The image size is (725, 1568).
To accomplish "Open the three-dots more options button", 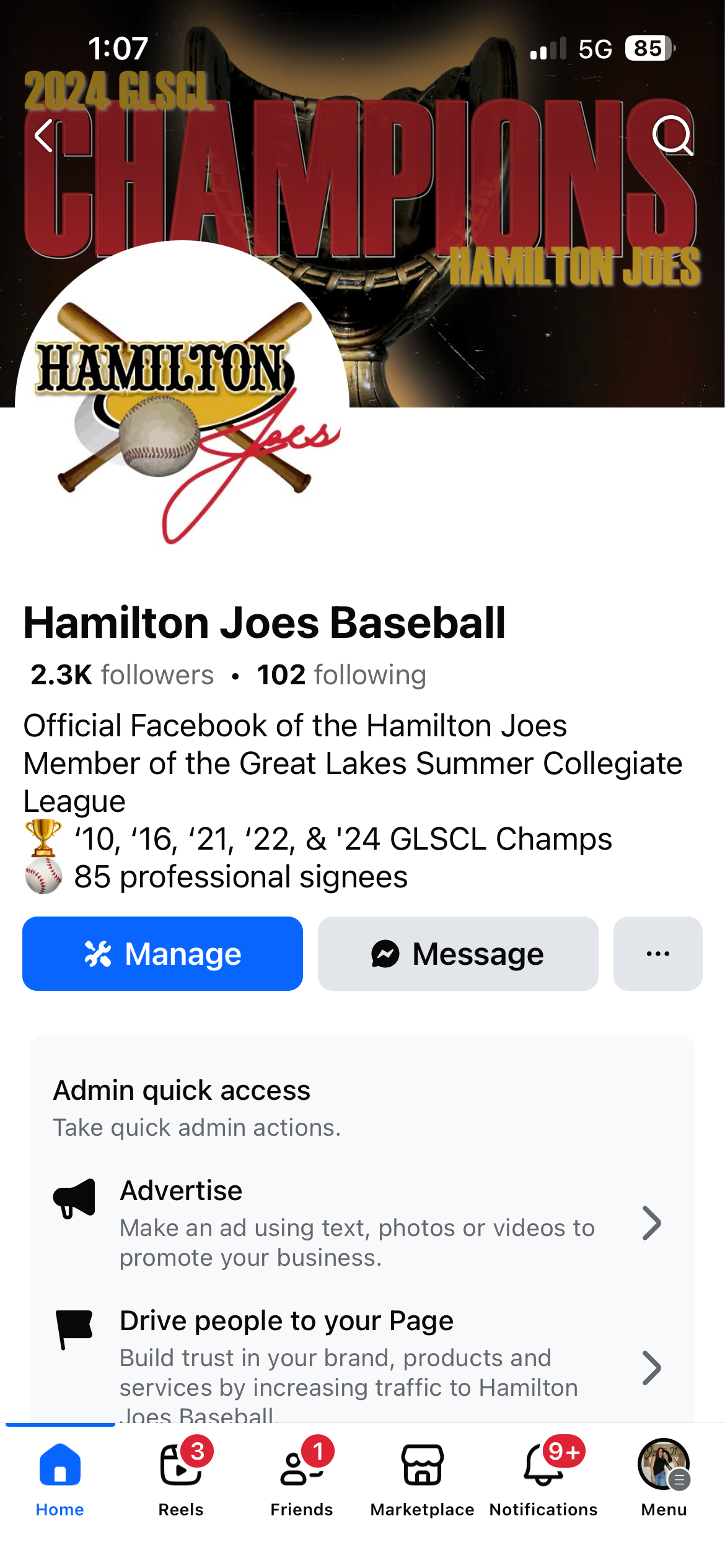I will 657,954.
